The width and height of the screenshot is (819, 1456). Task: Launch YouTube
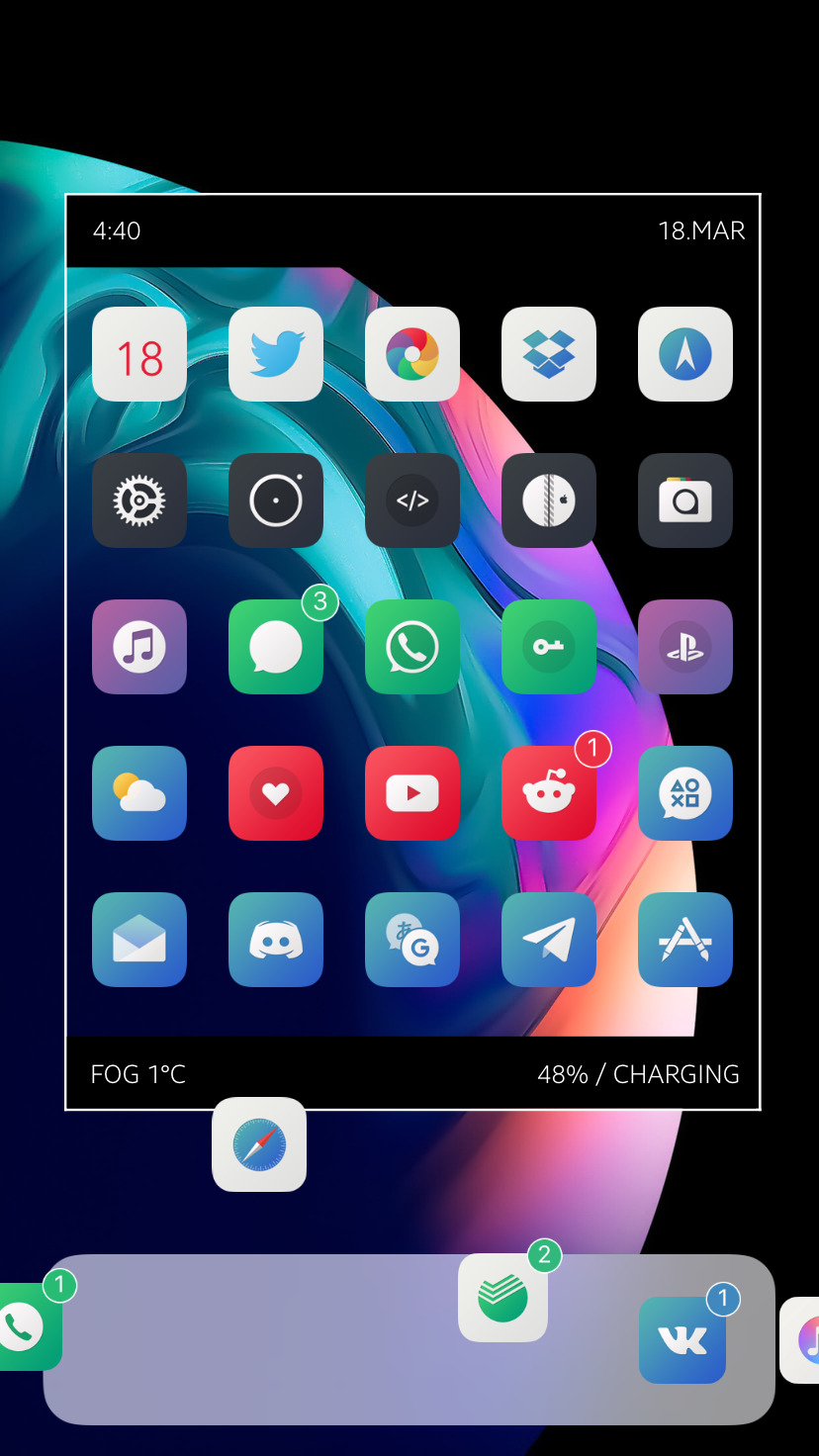[x=412, y=793]
